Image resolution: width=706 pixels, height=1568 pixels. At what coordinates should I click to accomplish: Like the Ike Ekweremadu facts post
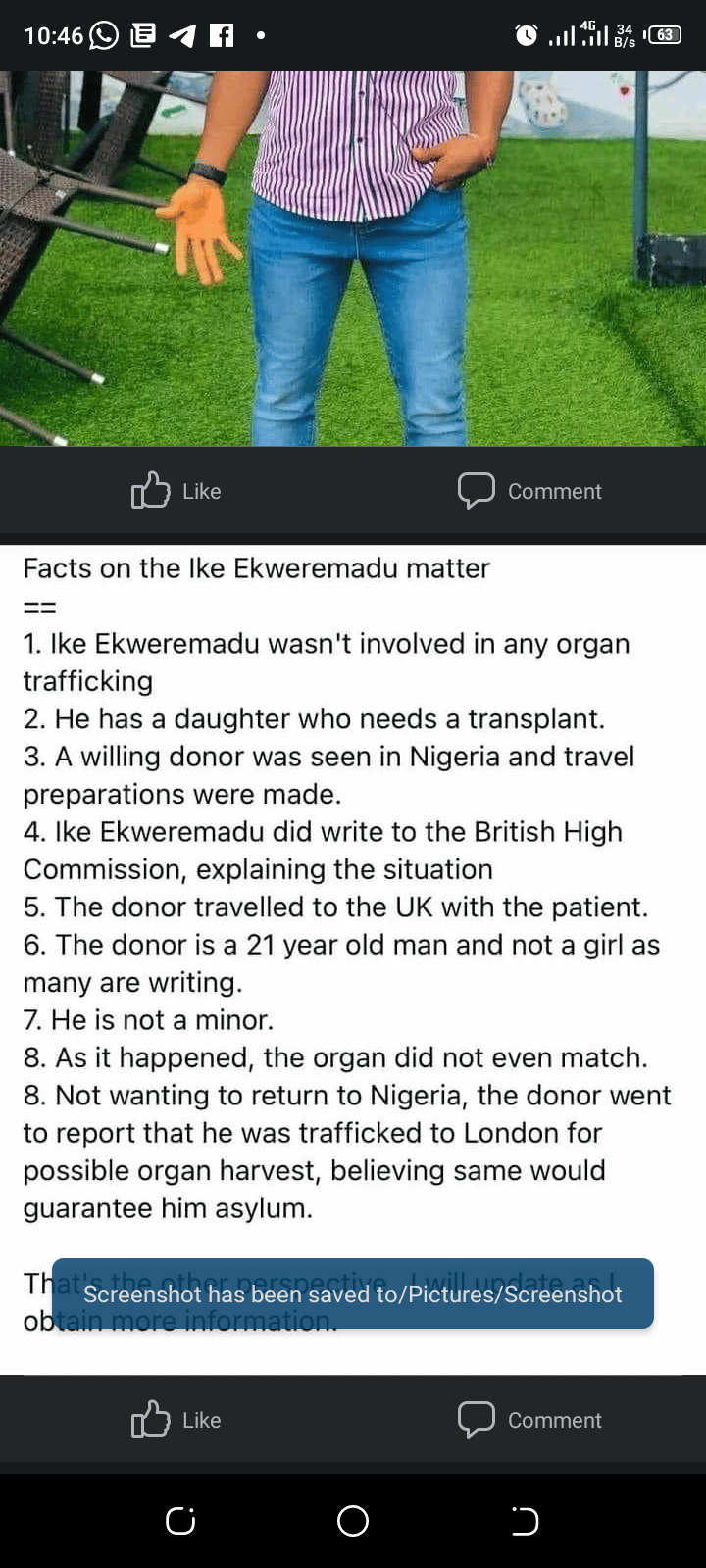click(176, 1420)
